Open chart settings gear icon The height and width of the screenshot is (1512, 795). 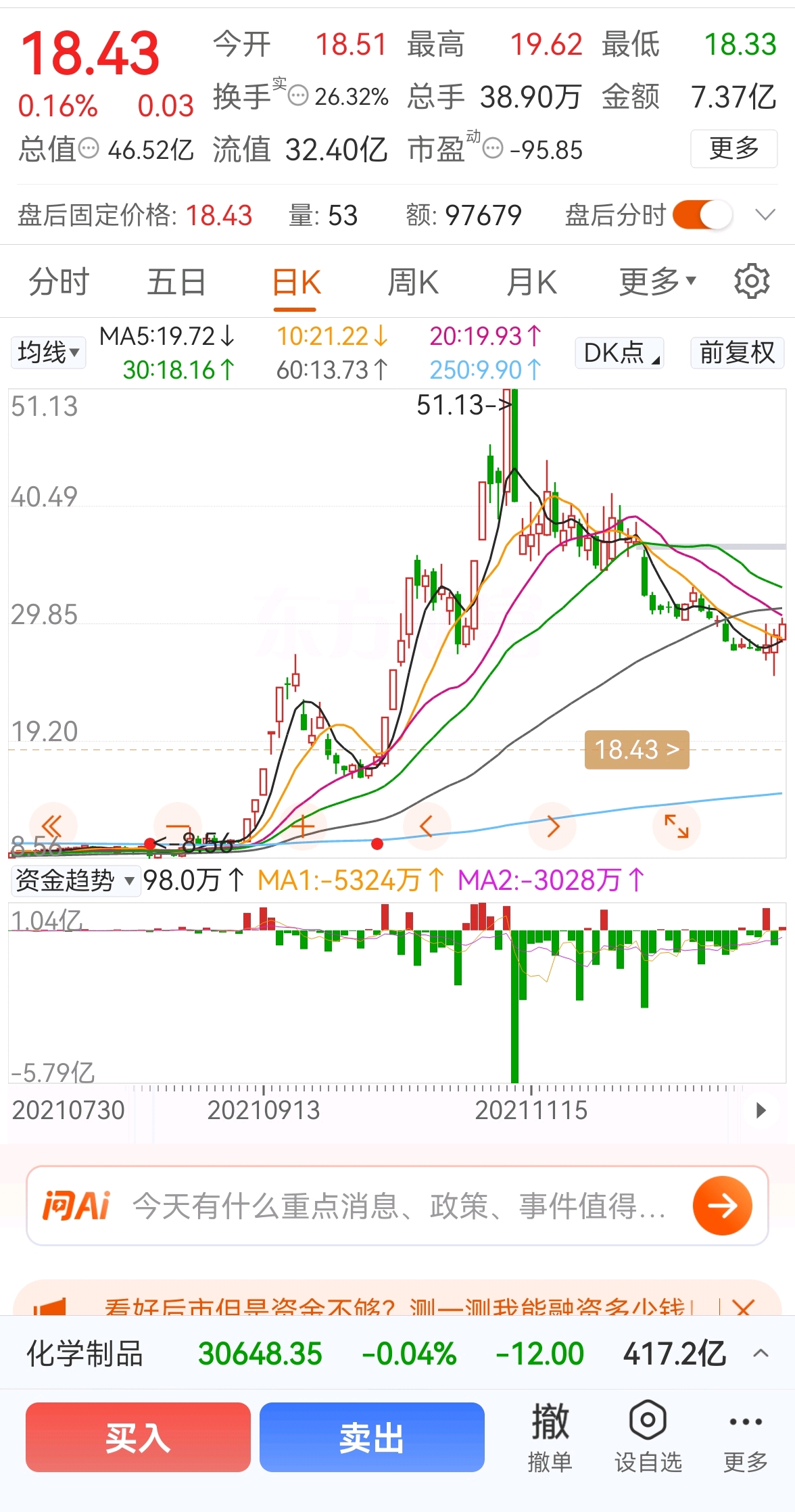[x=752, y=281]
